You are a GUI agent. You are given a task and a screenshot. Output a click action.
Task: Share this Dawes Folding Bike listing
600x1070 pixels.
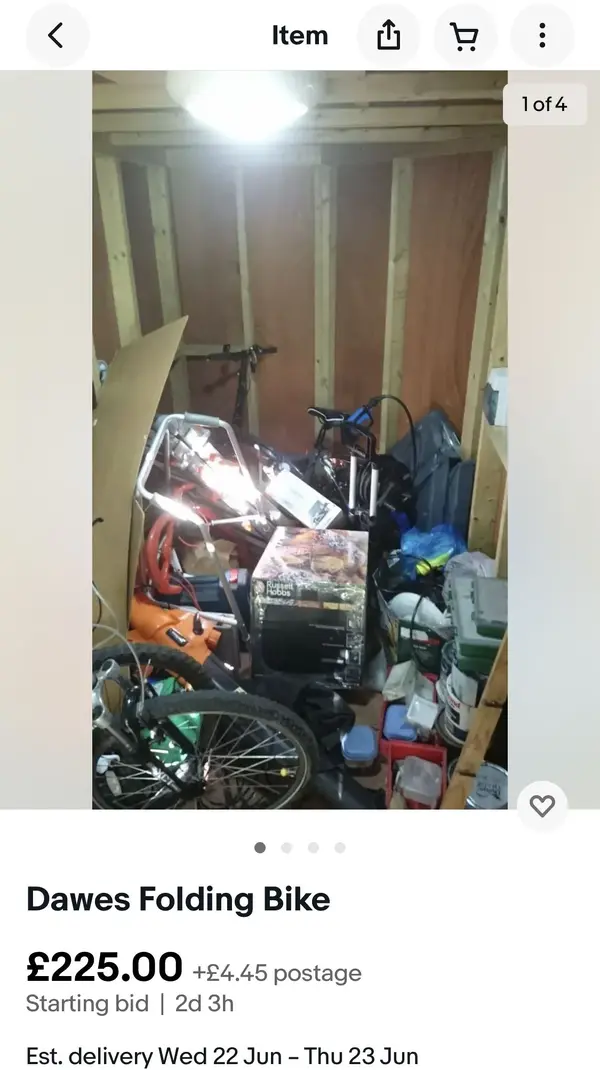click(x=388, y=36)
